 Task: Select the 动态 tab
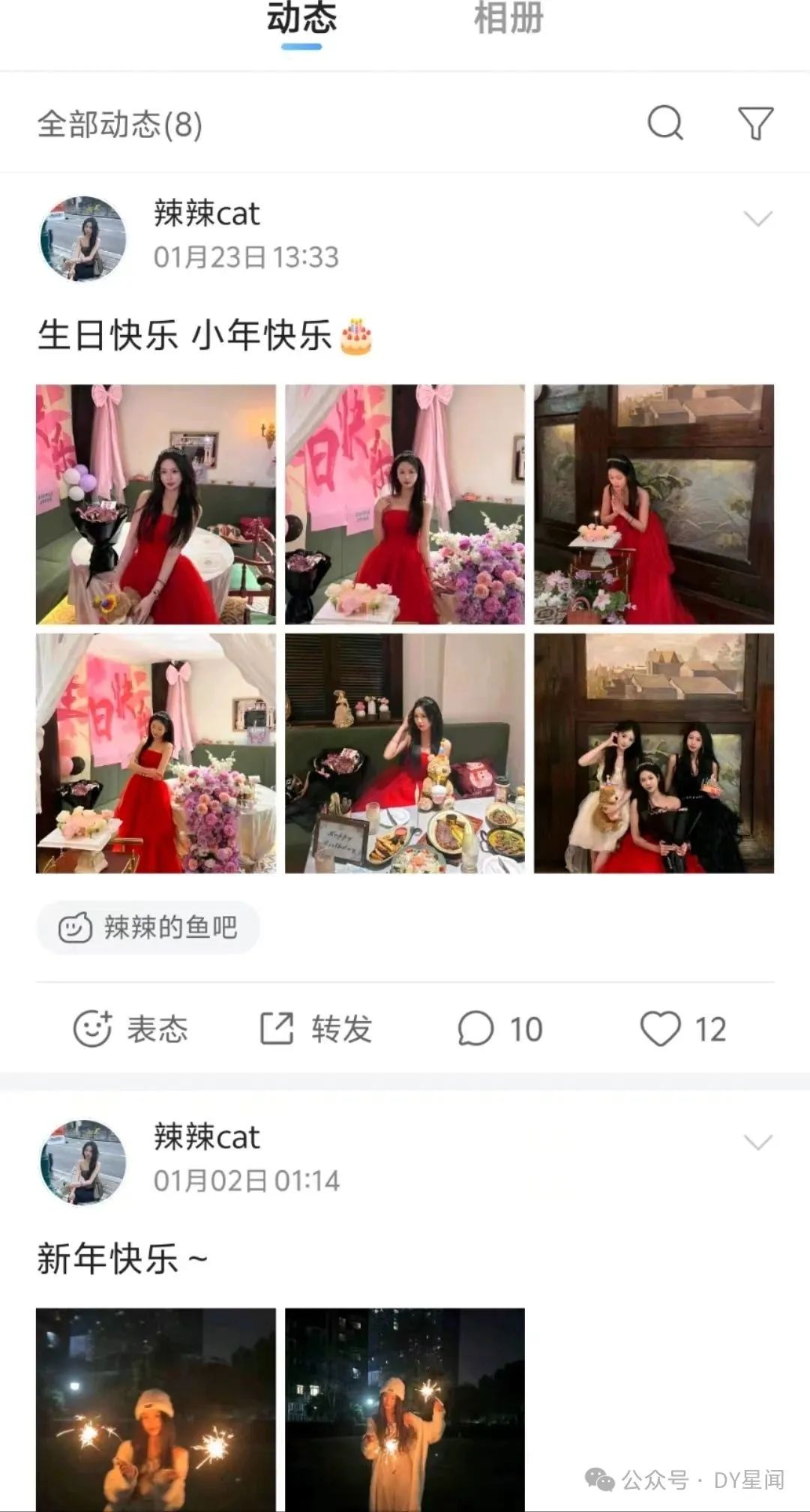pyautogui.click(x=301, y=19)
